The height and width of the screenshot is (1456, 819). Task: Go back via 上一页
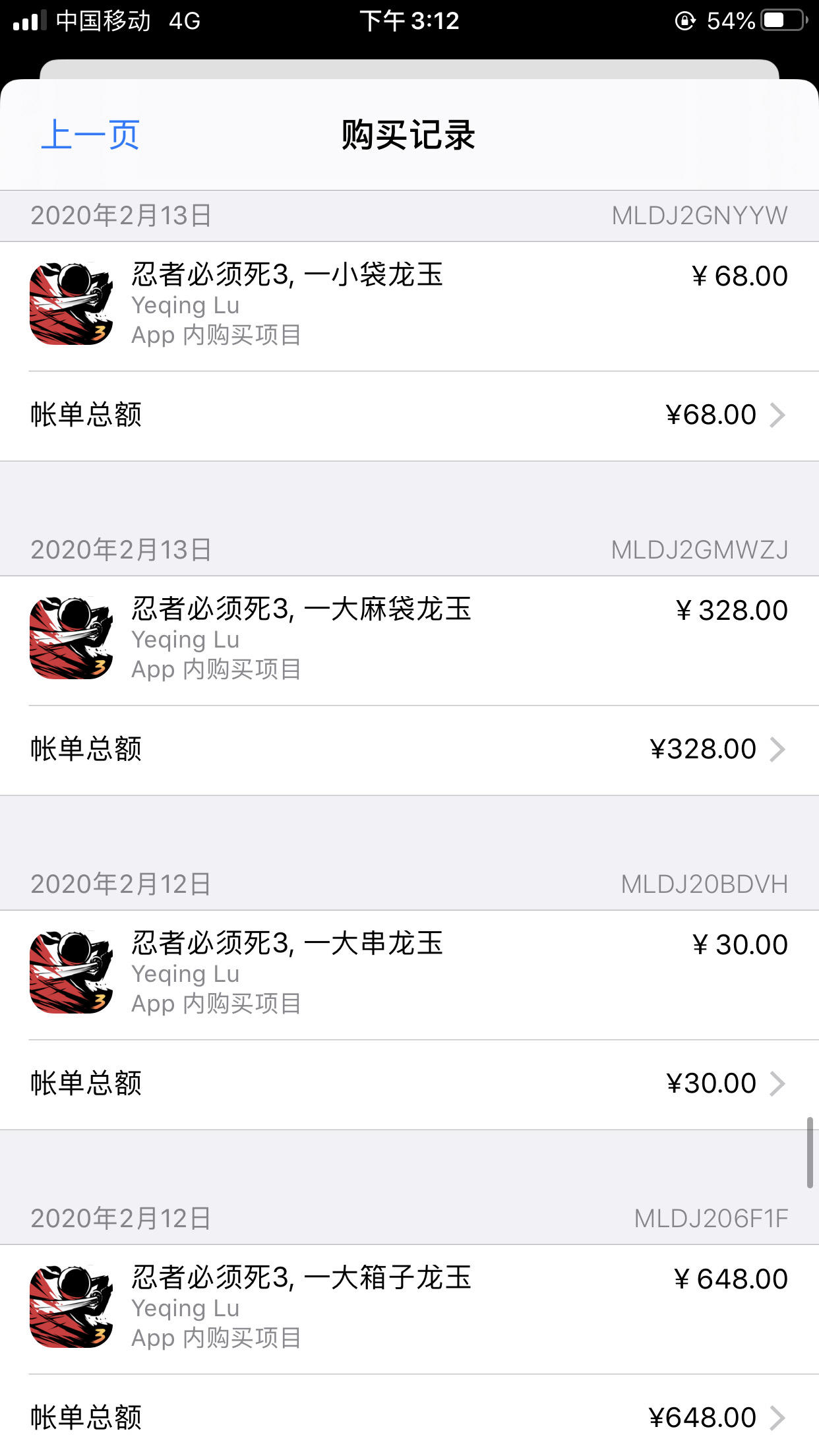click(x=90, y=135)
